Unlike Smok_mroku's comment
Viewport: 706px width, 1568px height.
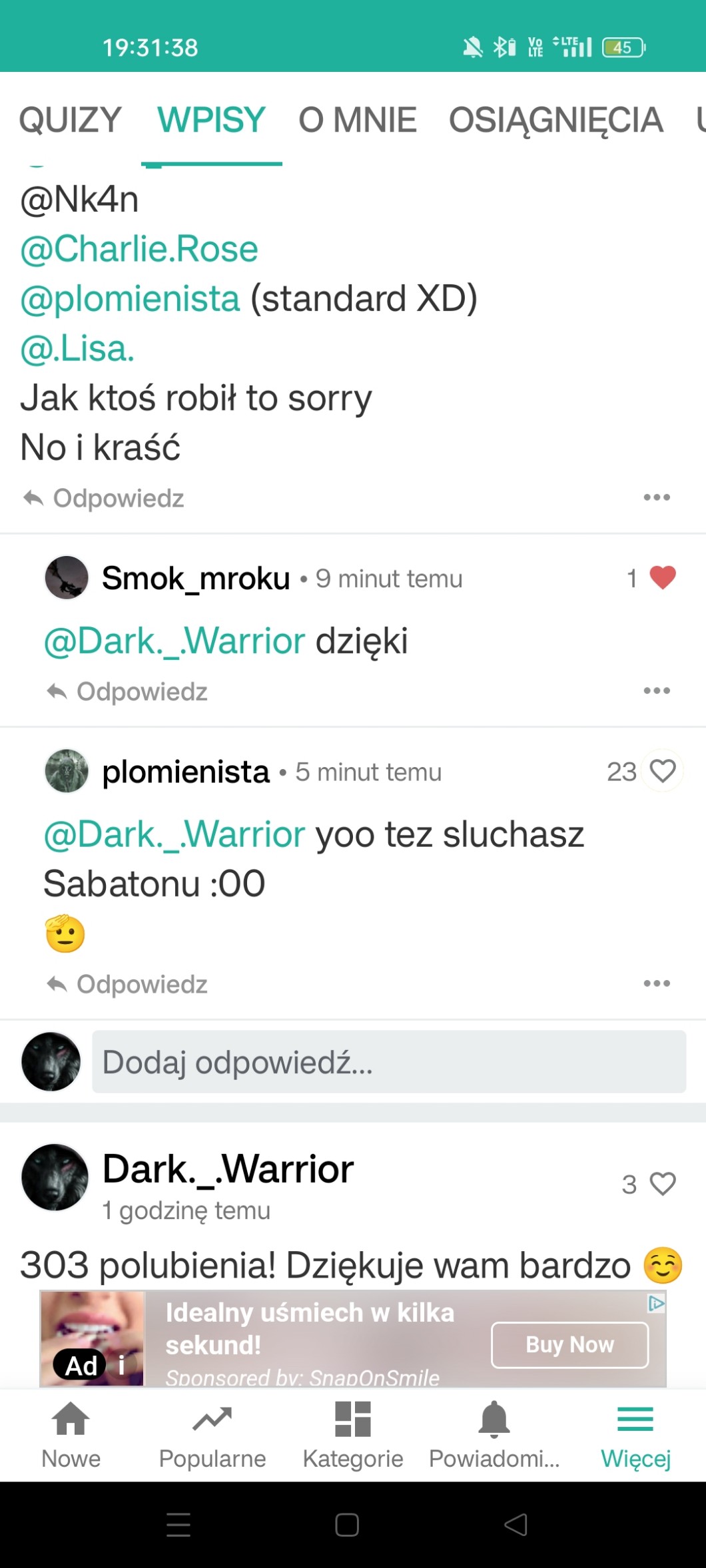pos(662,578)
